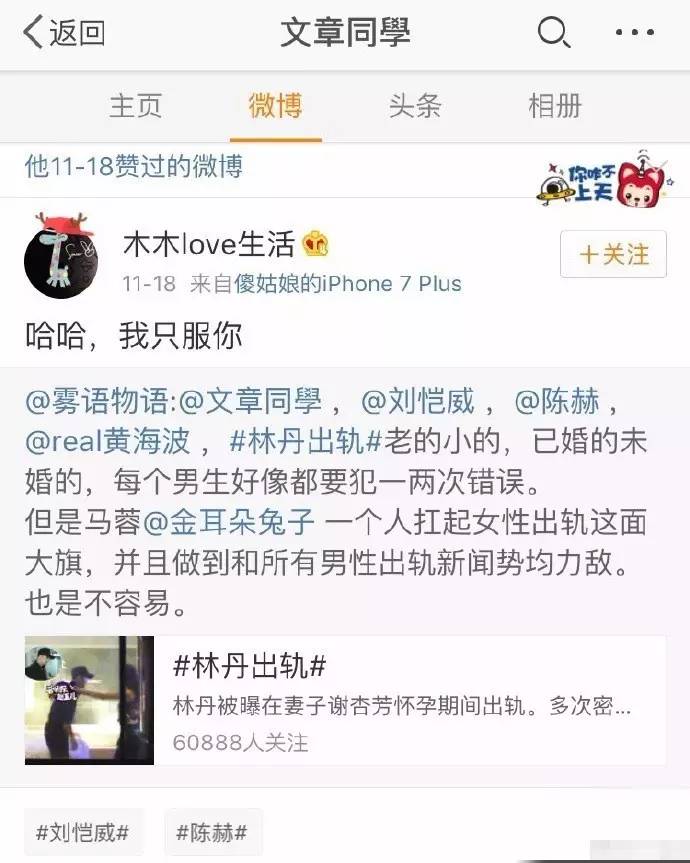Go back using the 返回 button
Viewport: 690px width, 863px height.
64,33
